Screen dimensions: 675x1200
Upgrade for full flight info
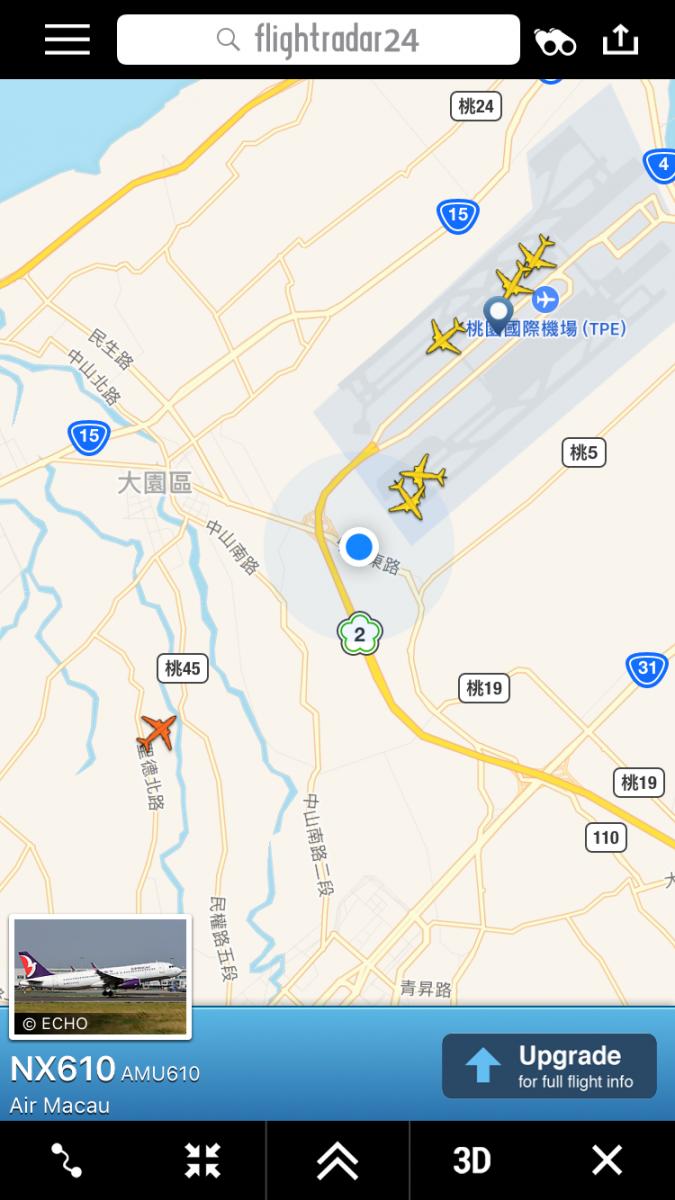click(x=549, y=1066)
